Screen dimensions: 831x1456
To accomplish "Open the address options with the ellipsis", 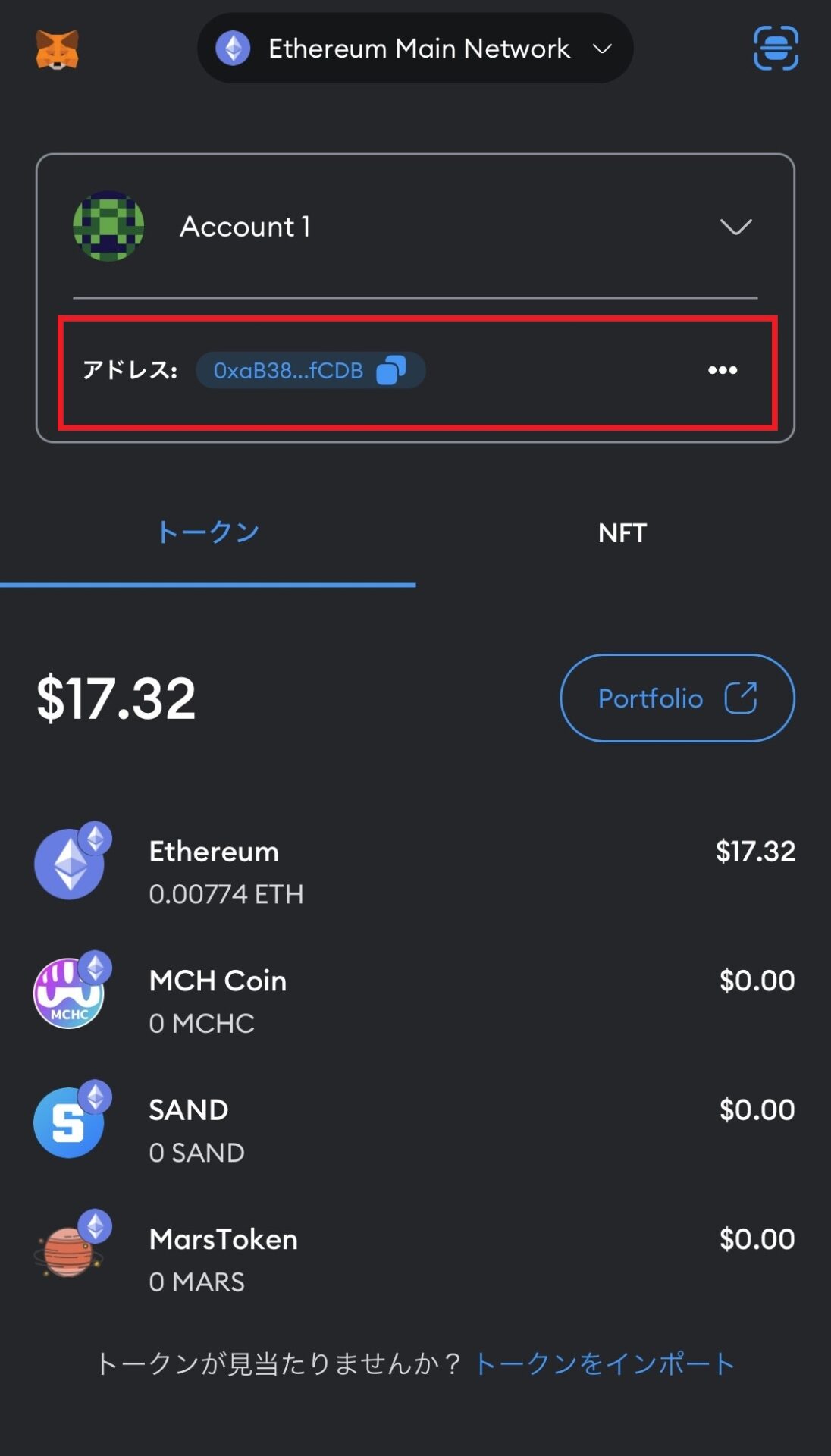I will point(723,370).
